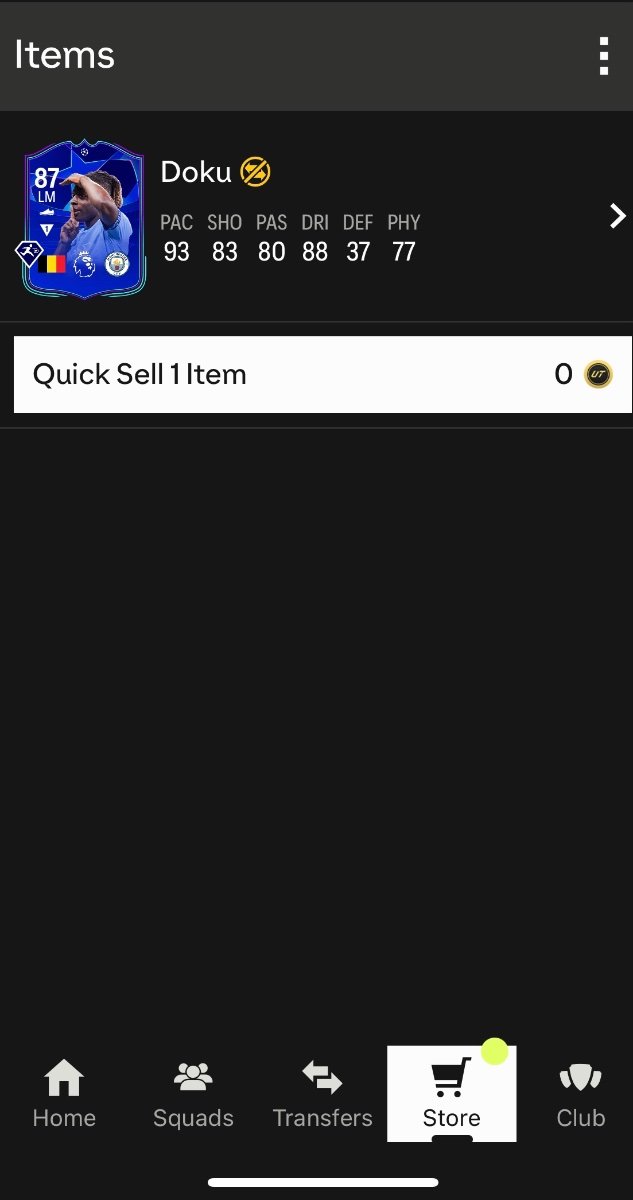
Task: Select the Store tab
Action: 451,1094
